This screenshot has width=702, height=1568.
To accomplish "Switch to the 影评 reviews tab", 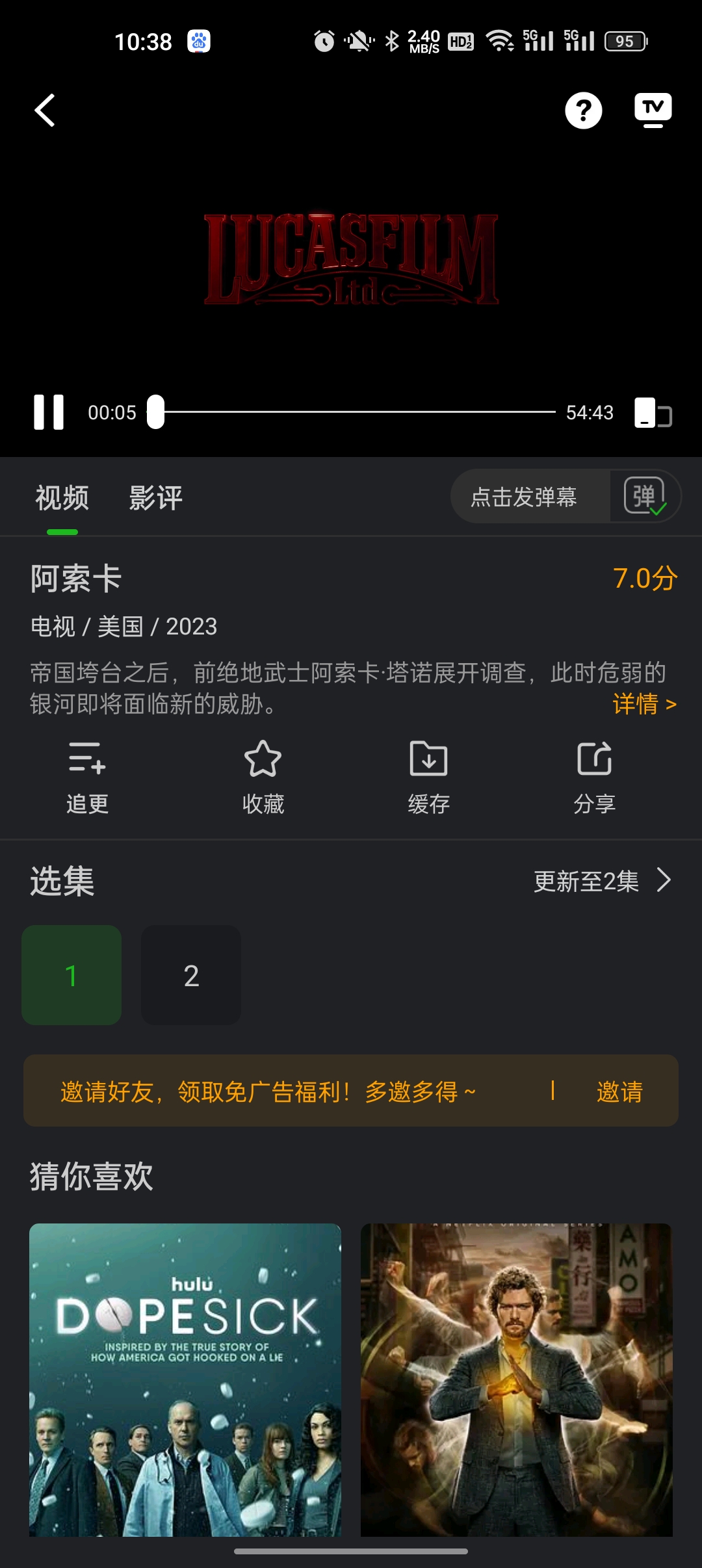I will point(156,496).
